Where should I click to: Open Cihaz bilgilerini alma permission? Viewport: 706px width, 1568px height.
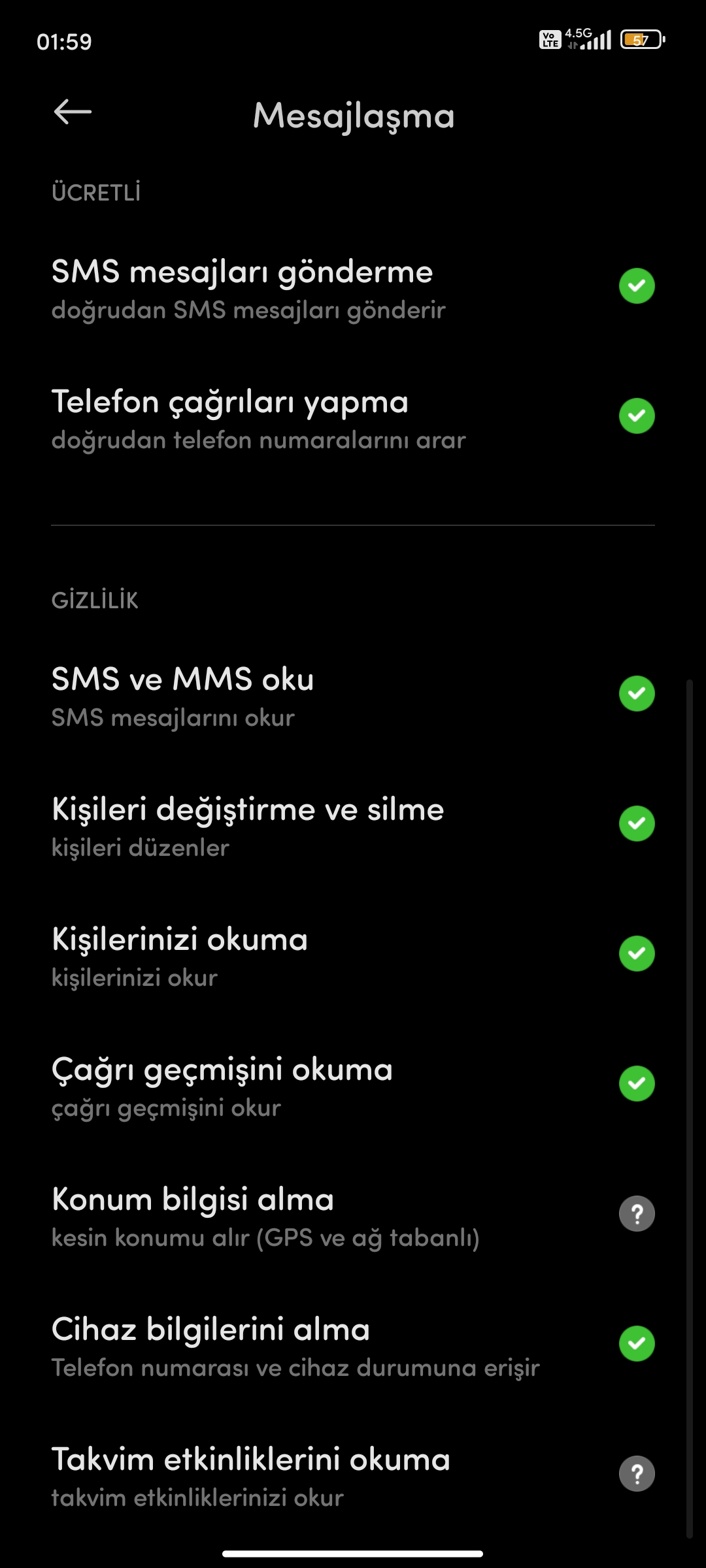[353, 1345]
